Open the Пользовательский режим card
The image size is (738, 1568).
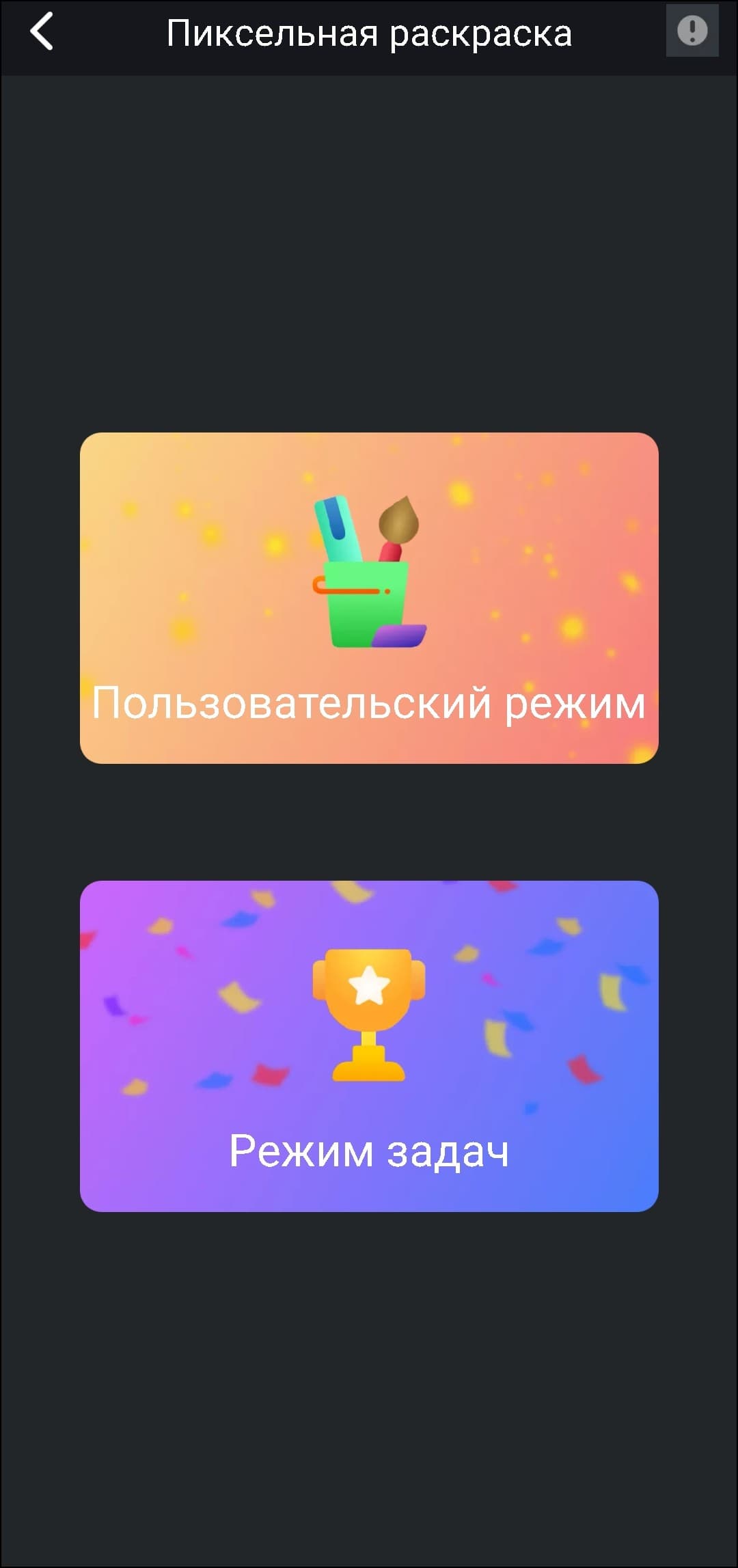pos(369,598)
